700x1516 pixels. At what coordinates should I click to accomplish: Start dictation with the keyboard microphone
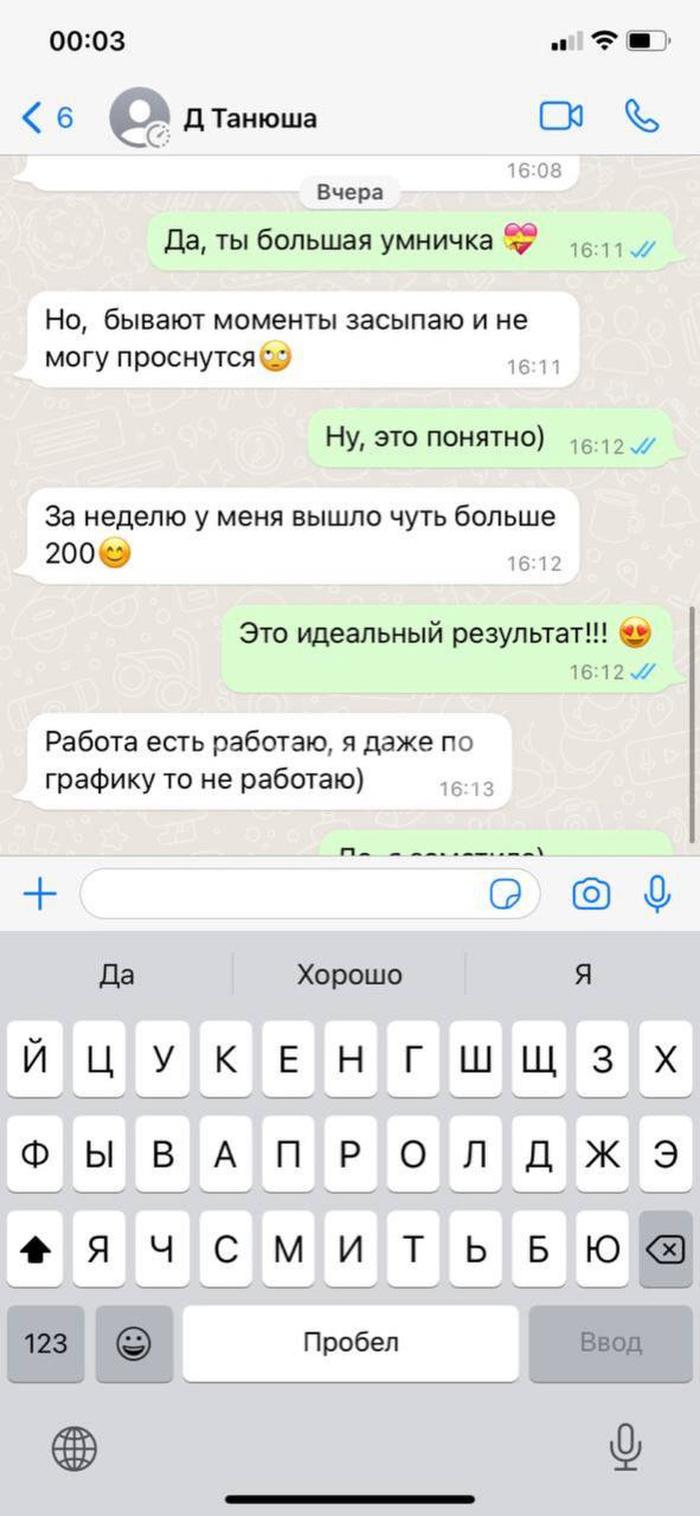tap(625, 1446)
